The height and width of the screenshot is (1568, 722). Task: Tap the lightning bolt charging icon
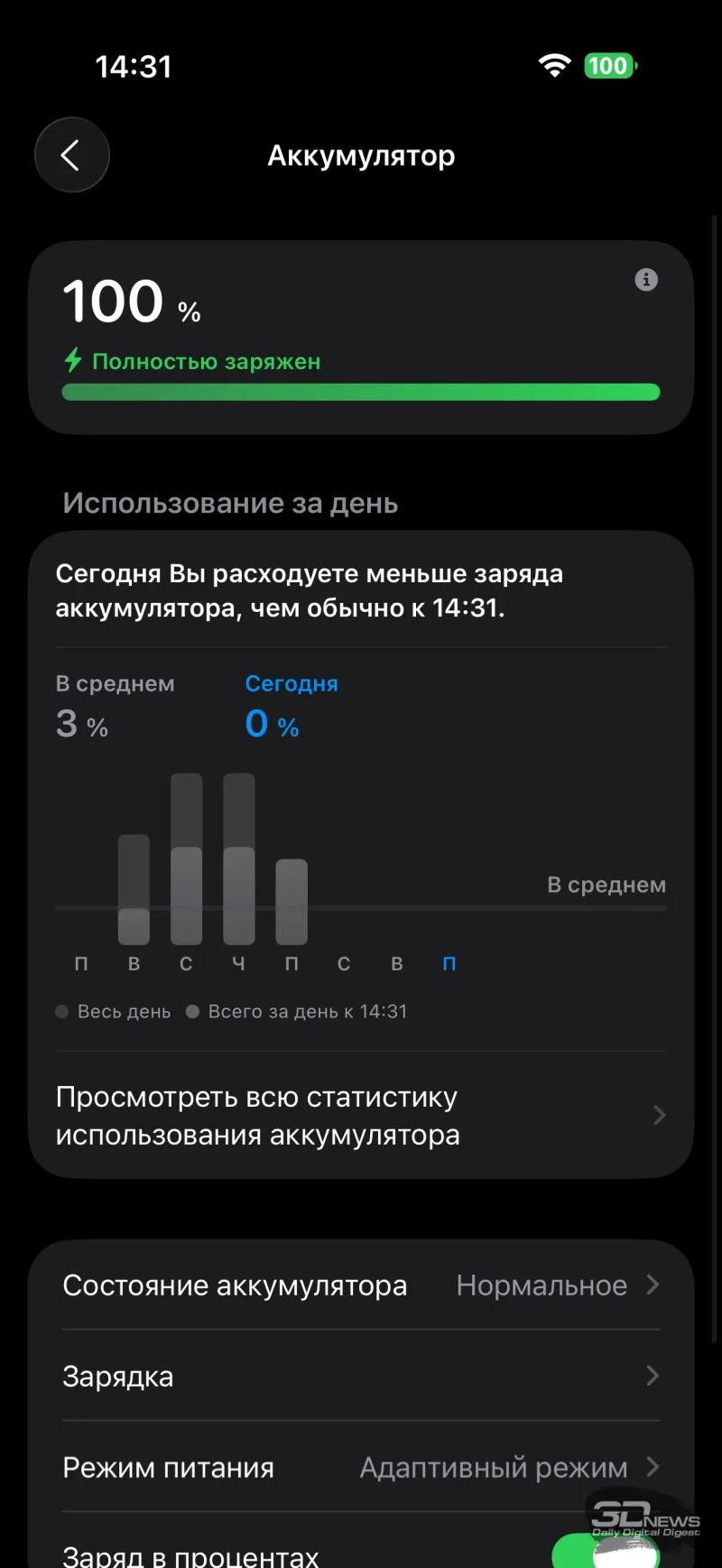click(x=72, y=361)
